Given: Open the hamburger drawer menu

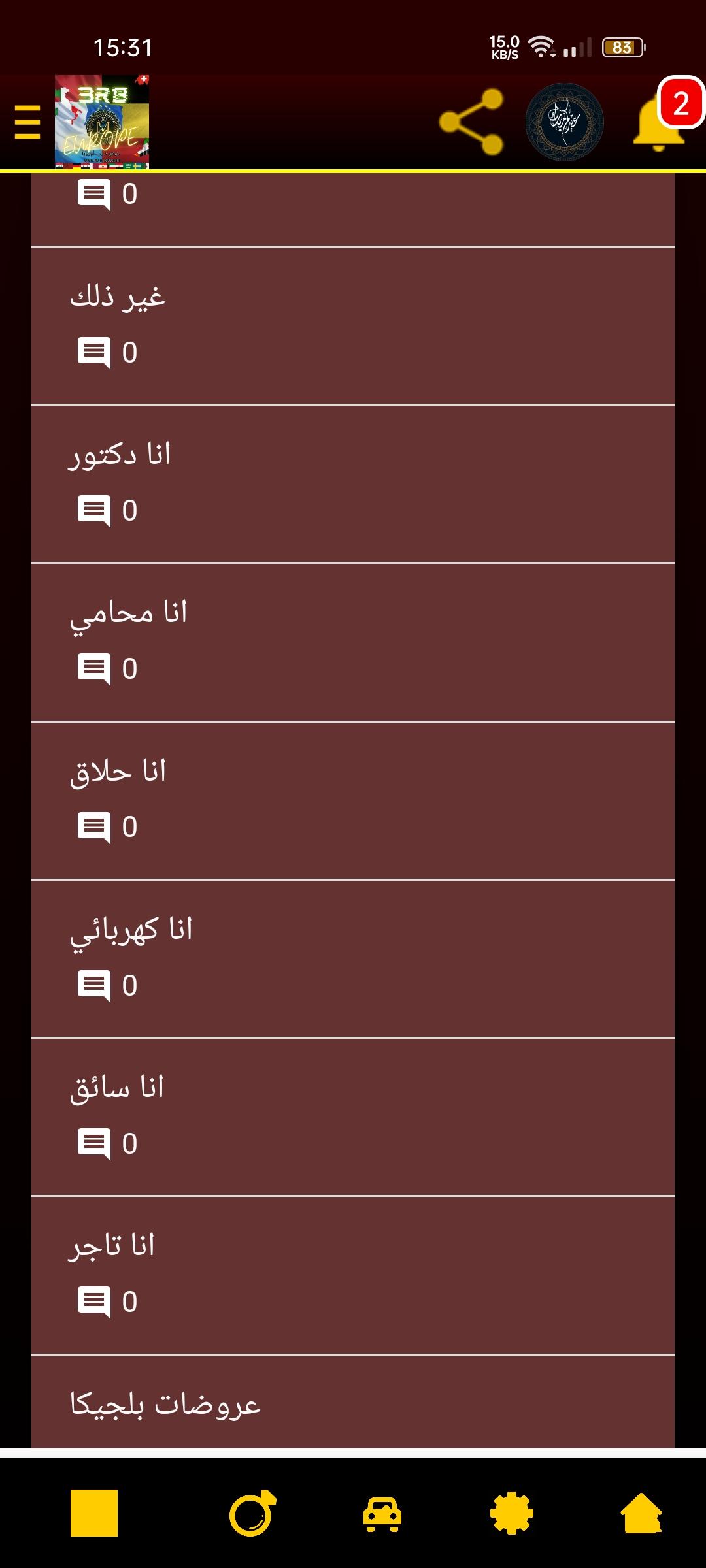Looking at the screenshot, I should [x=27, y=122].
